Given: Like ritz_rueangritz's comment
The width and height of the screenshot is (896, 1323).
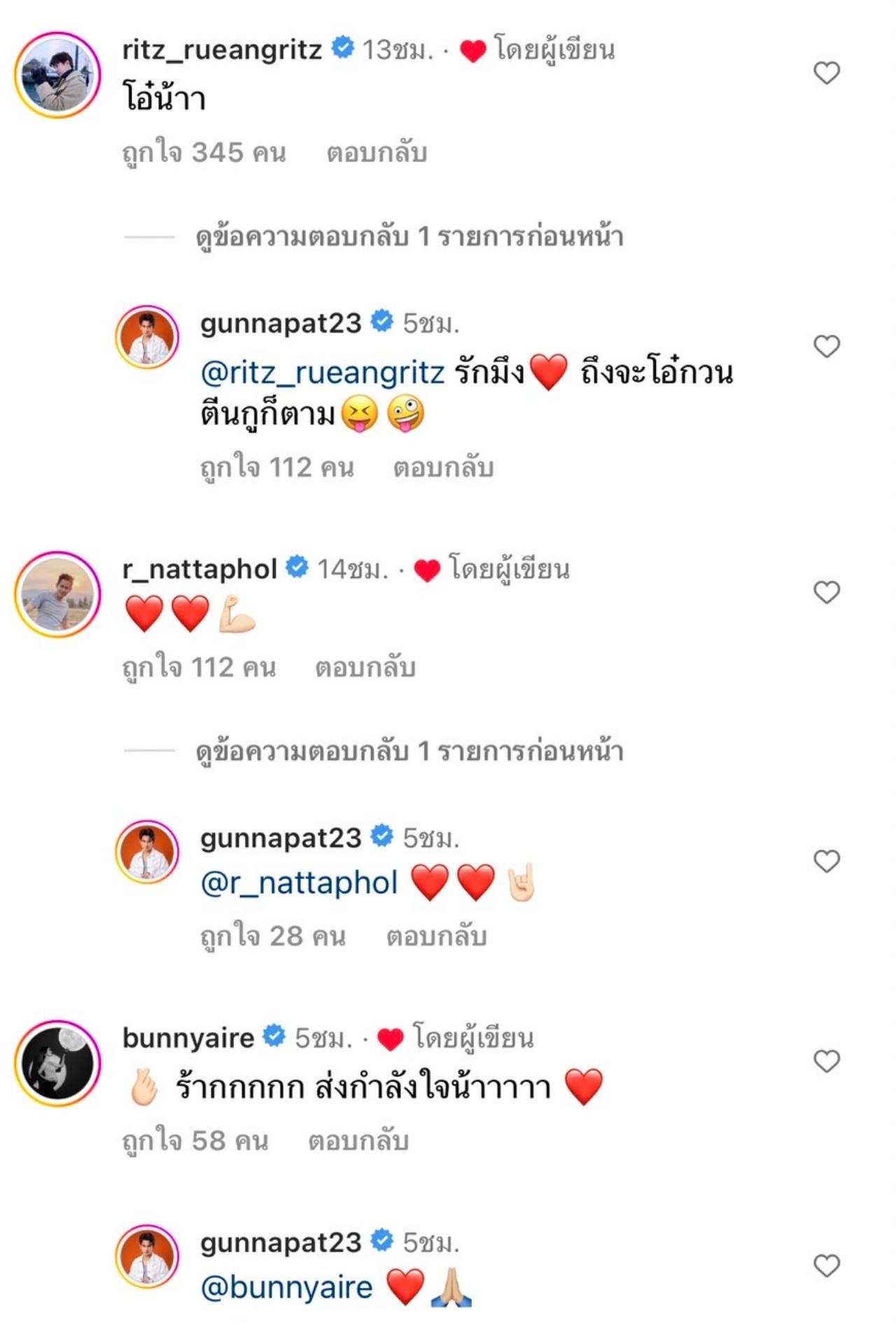Looking at the screenshot, I should click(x=827, y=73).
